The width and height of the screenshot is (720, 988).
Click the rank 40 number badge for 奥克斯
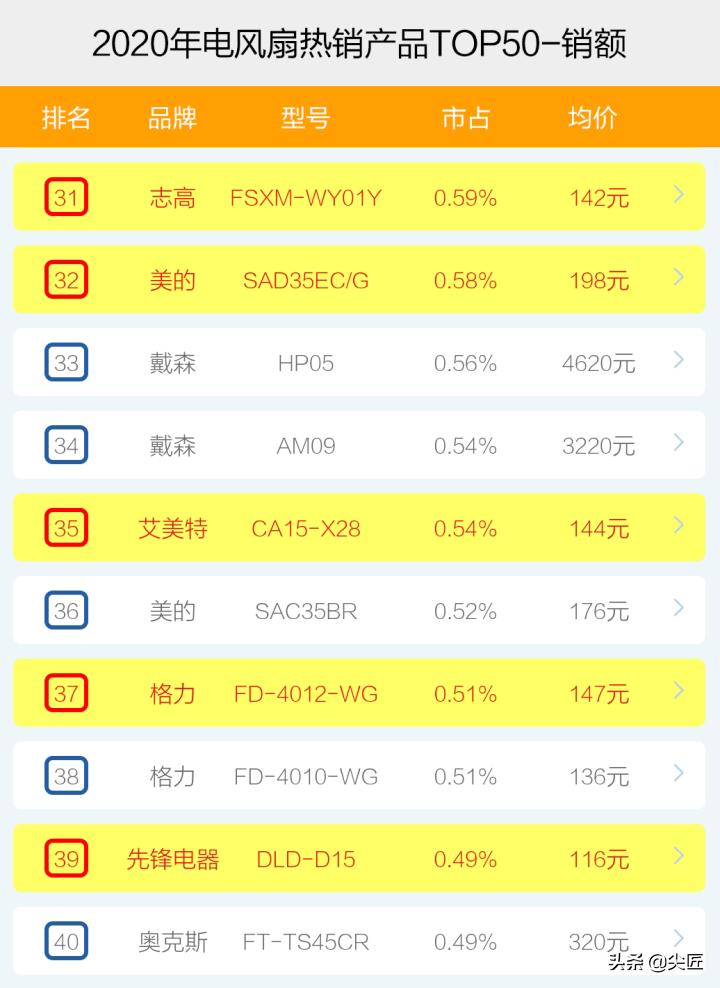65,941
